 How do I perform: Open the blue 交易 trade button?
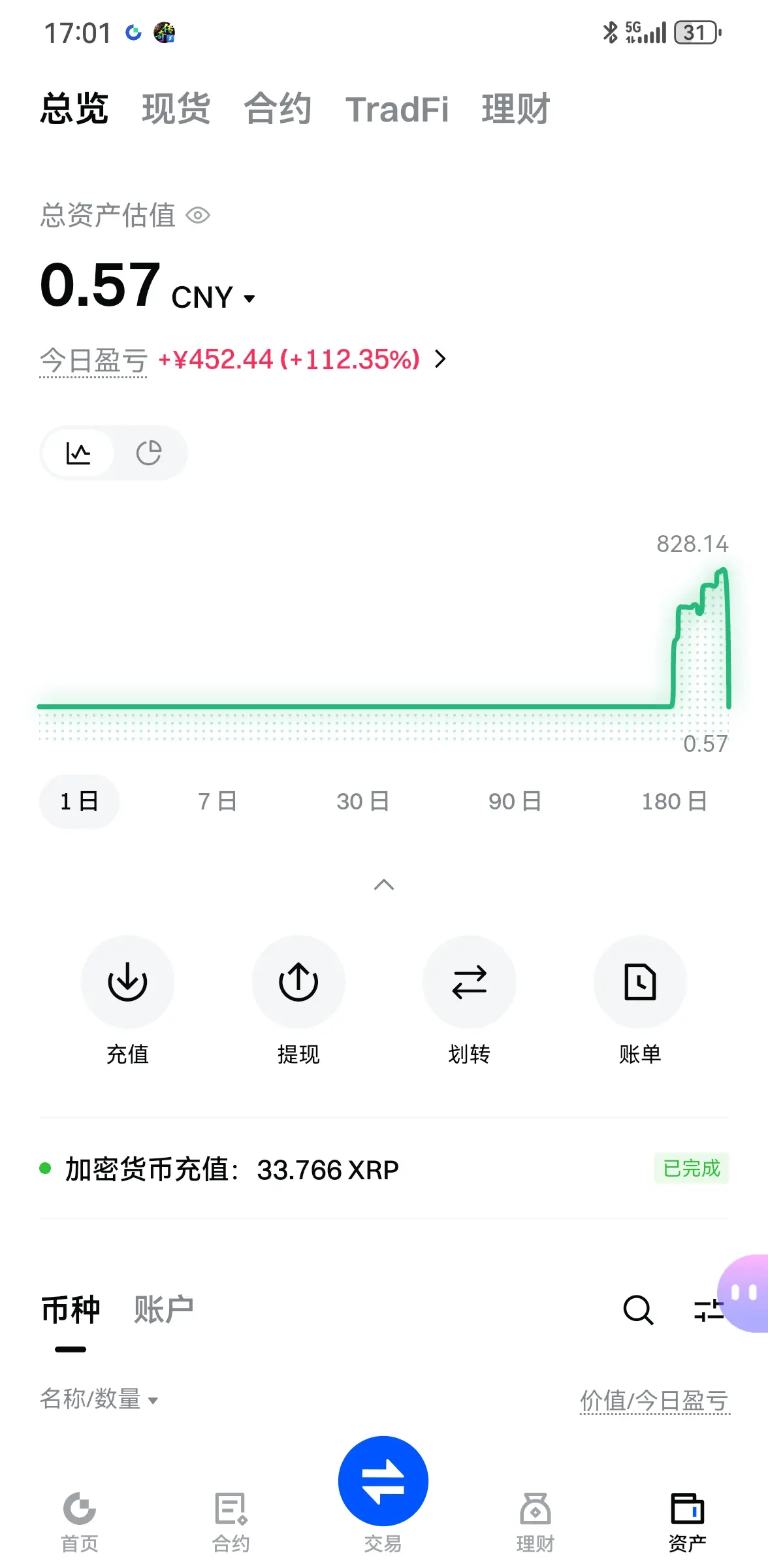tap(383, 1481)
